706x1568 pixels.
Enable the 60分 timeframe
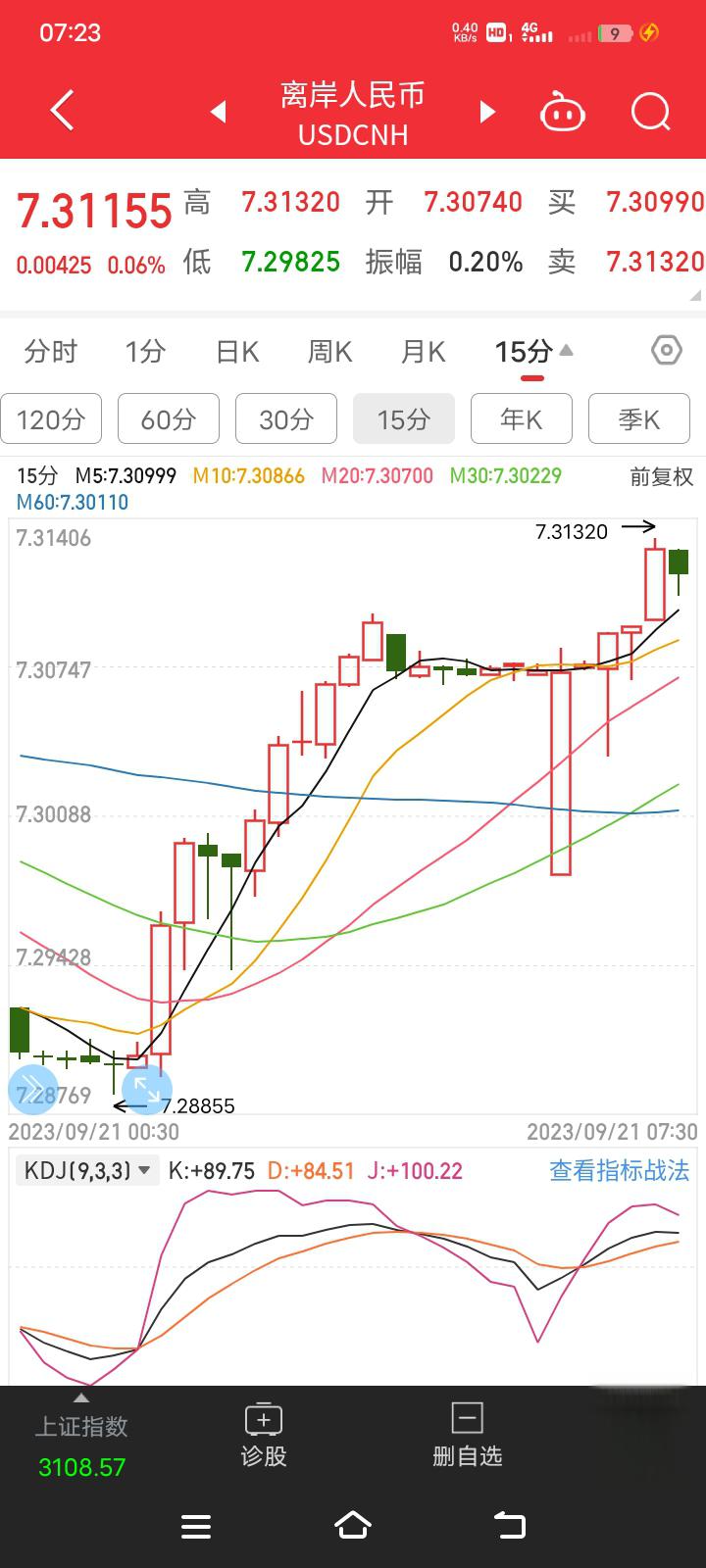coord(168,418)
